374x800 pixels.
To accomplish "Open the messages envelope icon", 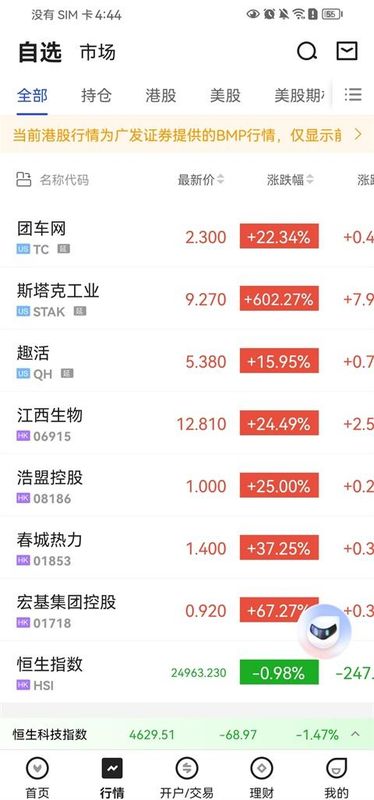I will 347,51.
